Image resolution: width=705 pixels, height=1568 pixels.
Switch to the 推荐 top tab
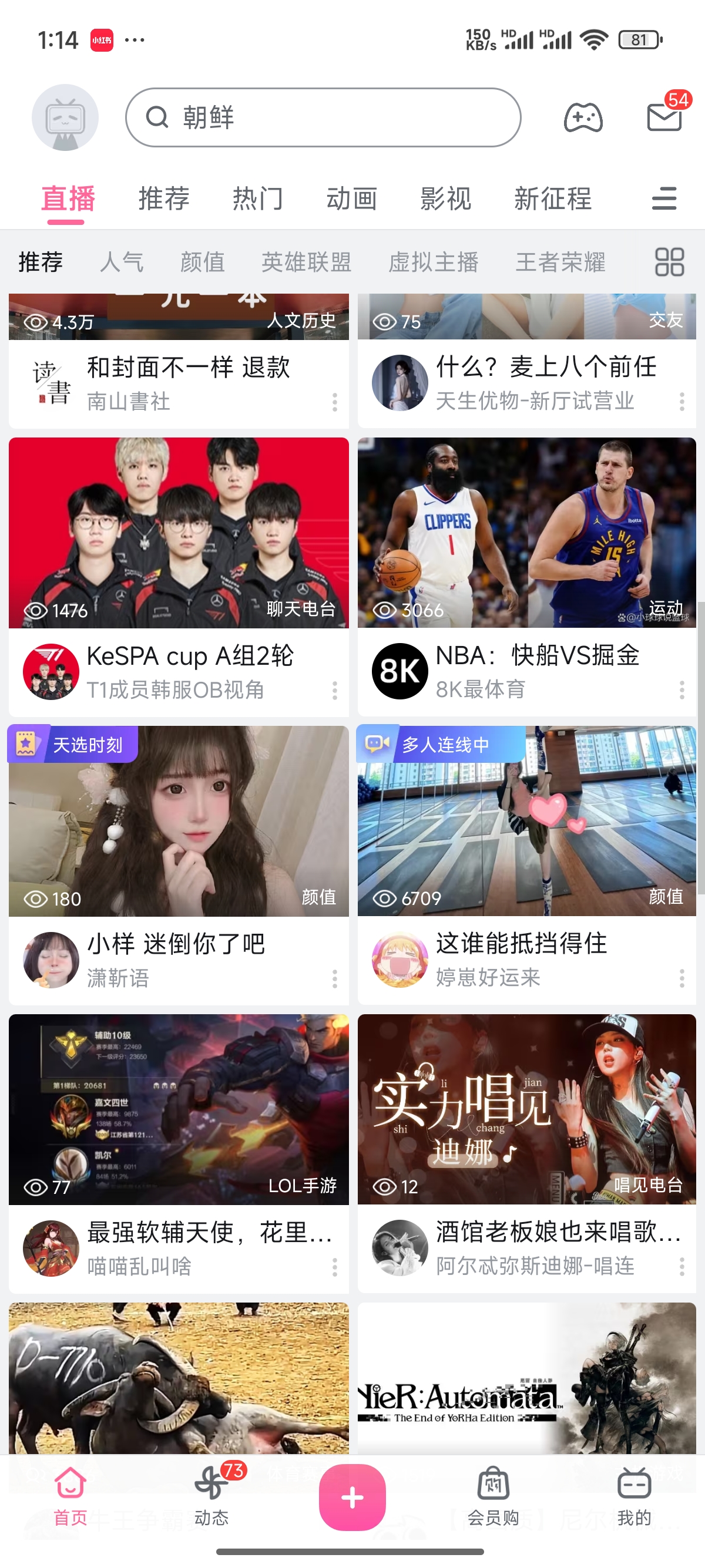164,199
